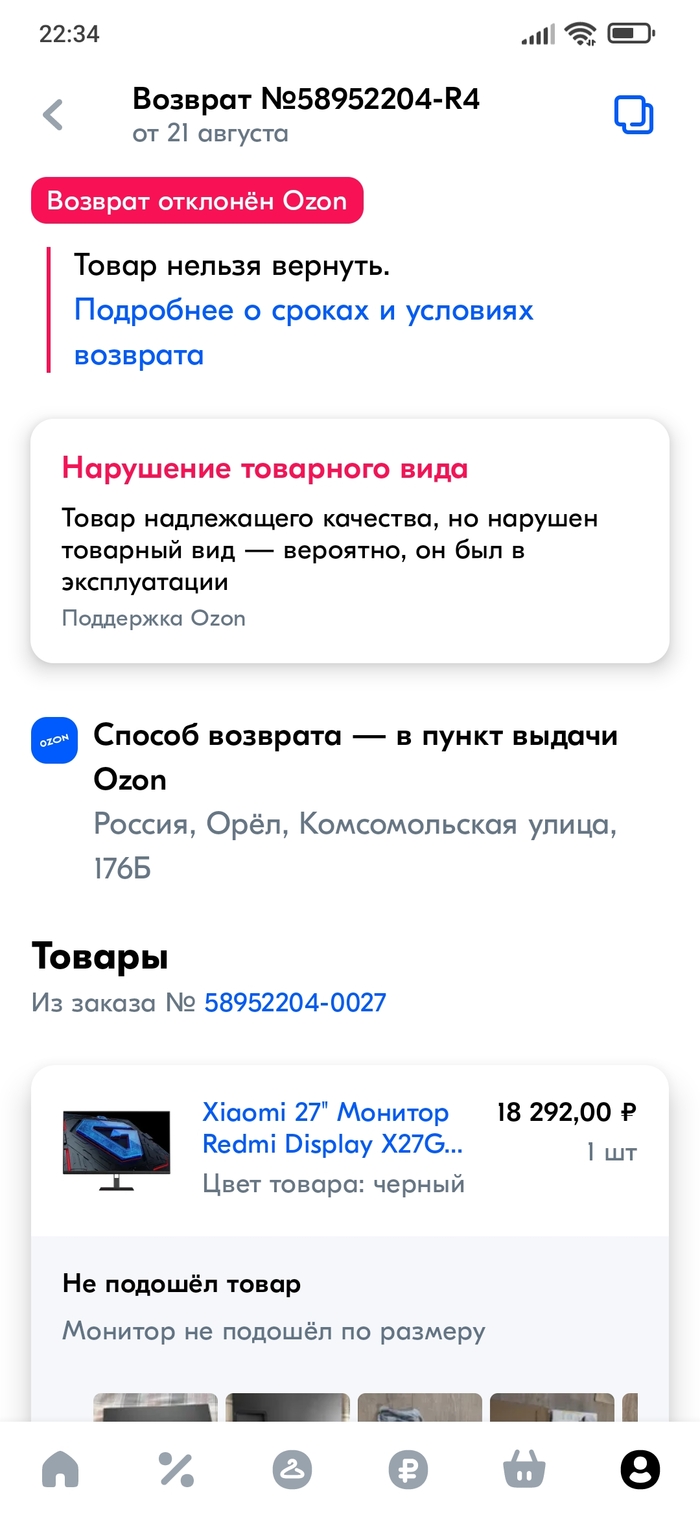Open order № 58952204-0027

(x=295, y=1003)
